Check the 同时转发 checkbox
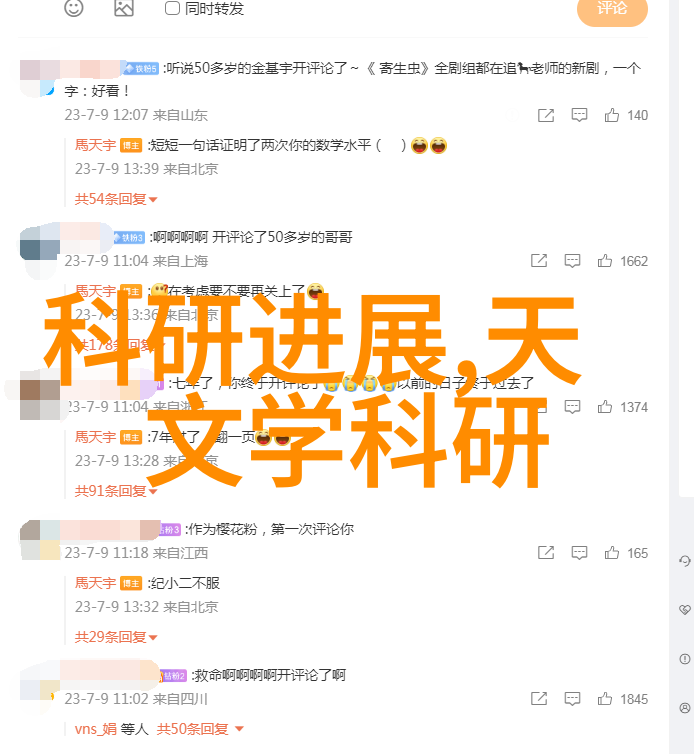Screen dimensions: 694x754 pos(172,8)
